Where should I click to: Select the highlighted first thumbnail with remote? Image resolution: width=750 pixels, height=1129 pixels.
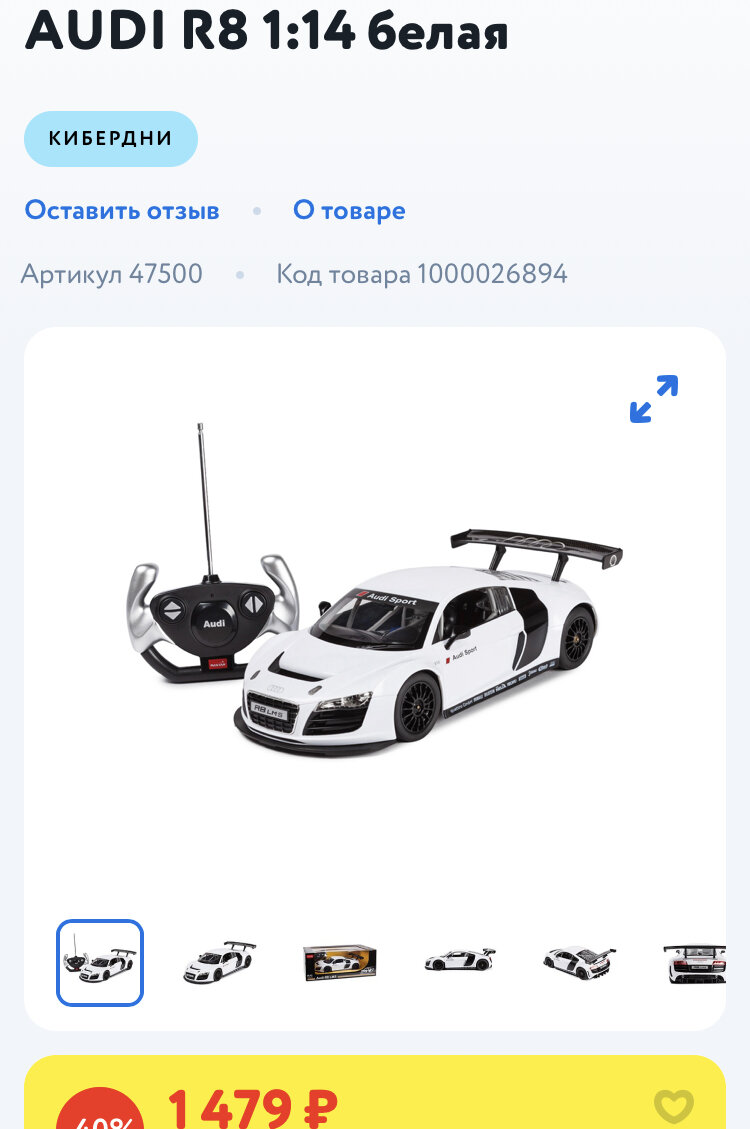point(100,962)
